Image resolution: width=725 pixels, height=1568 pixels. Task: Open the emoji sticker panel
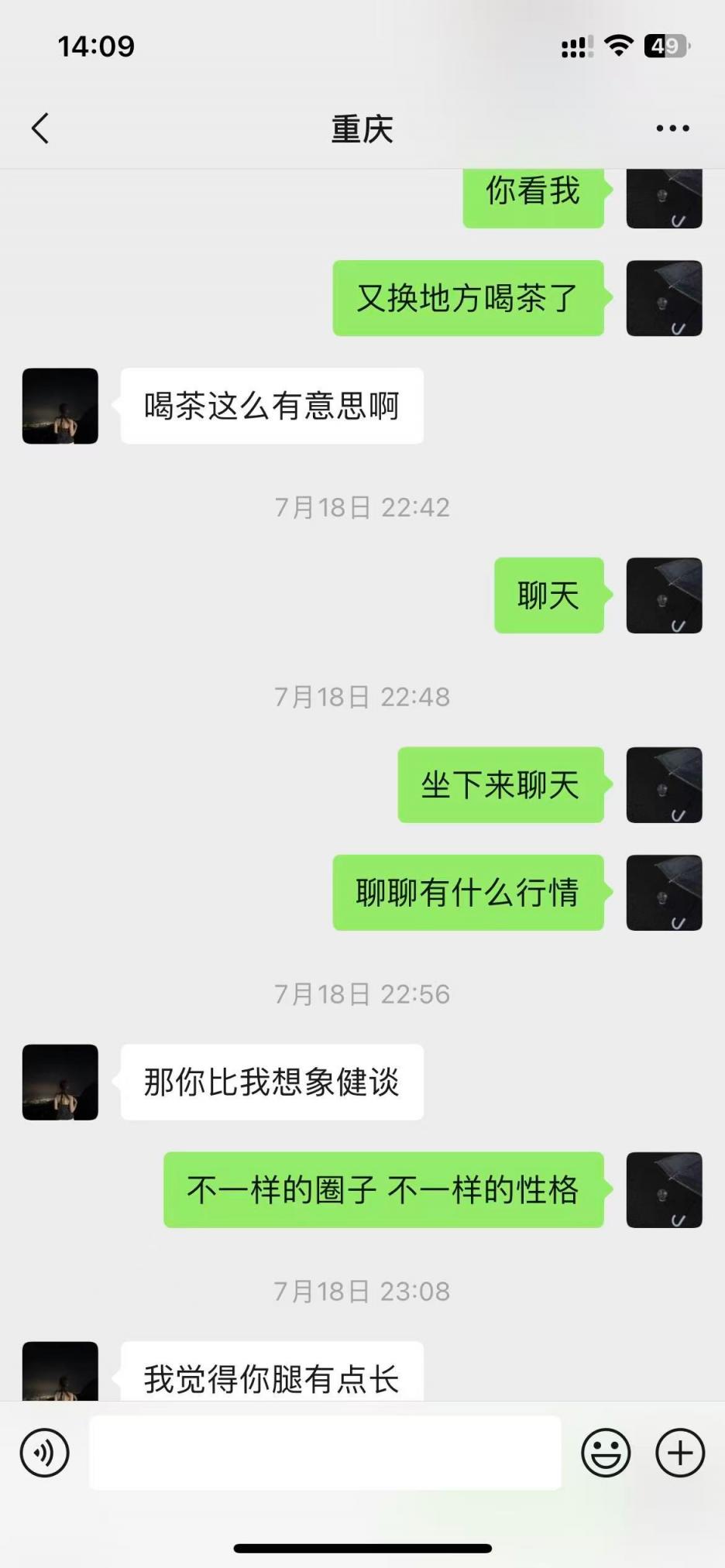tap(606, 1453)
